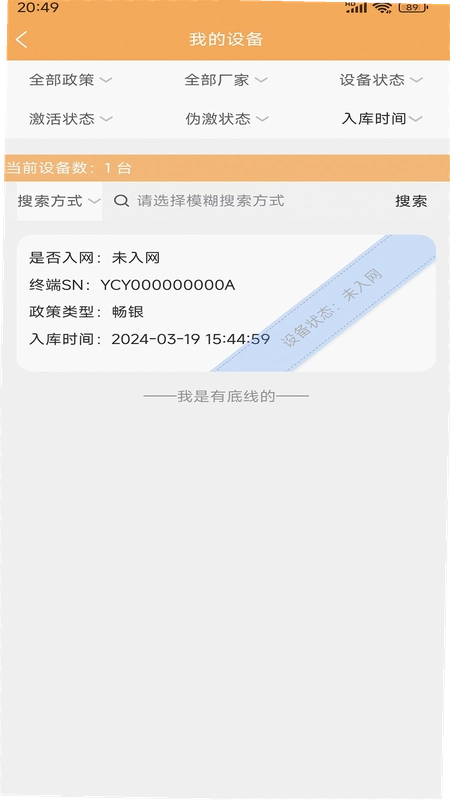Open device card YCY000000000A
The width and height of the screenshot is (450, 800).
(226, 303)
